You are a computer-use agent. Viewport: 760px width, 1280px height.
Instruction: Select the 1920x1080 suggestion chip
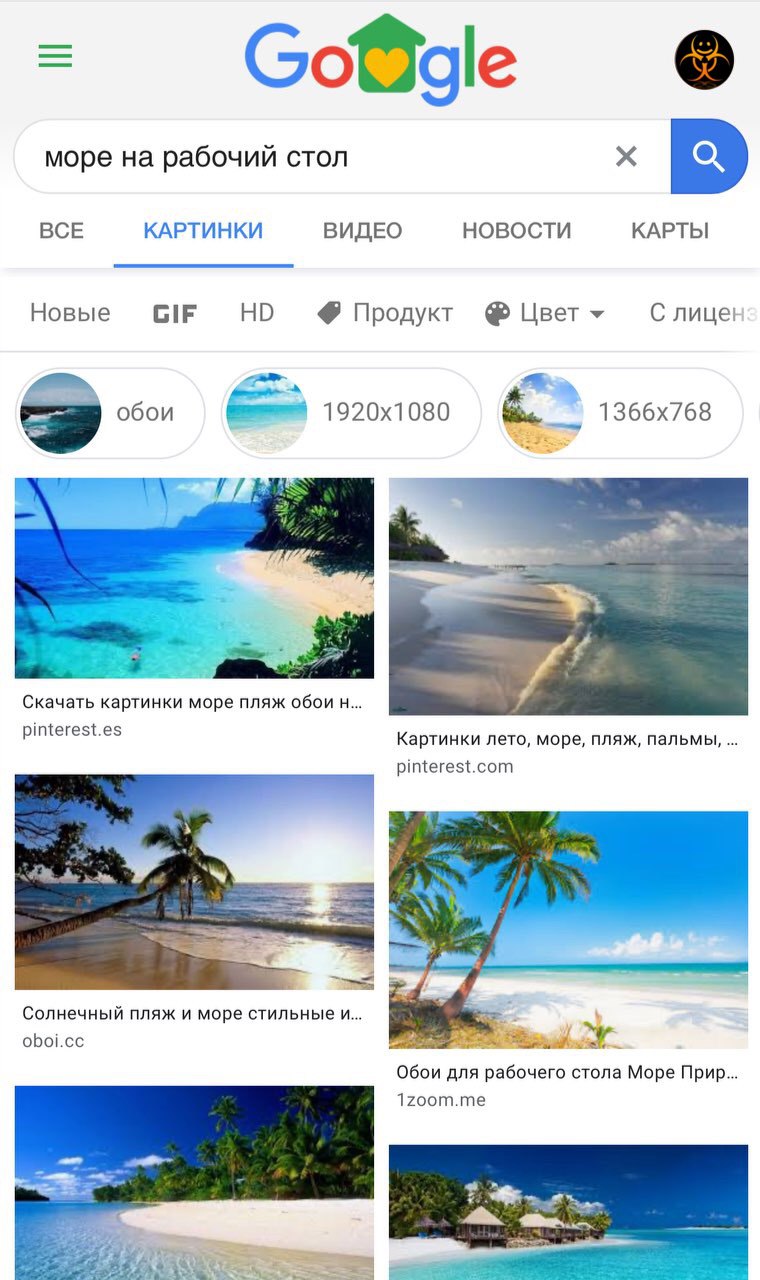350,413
